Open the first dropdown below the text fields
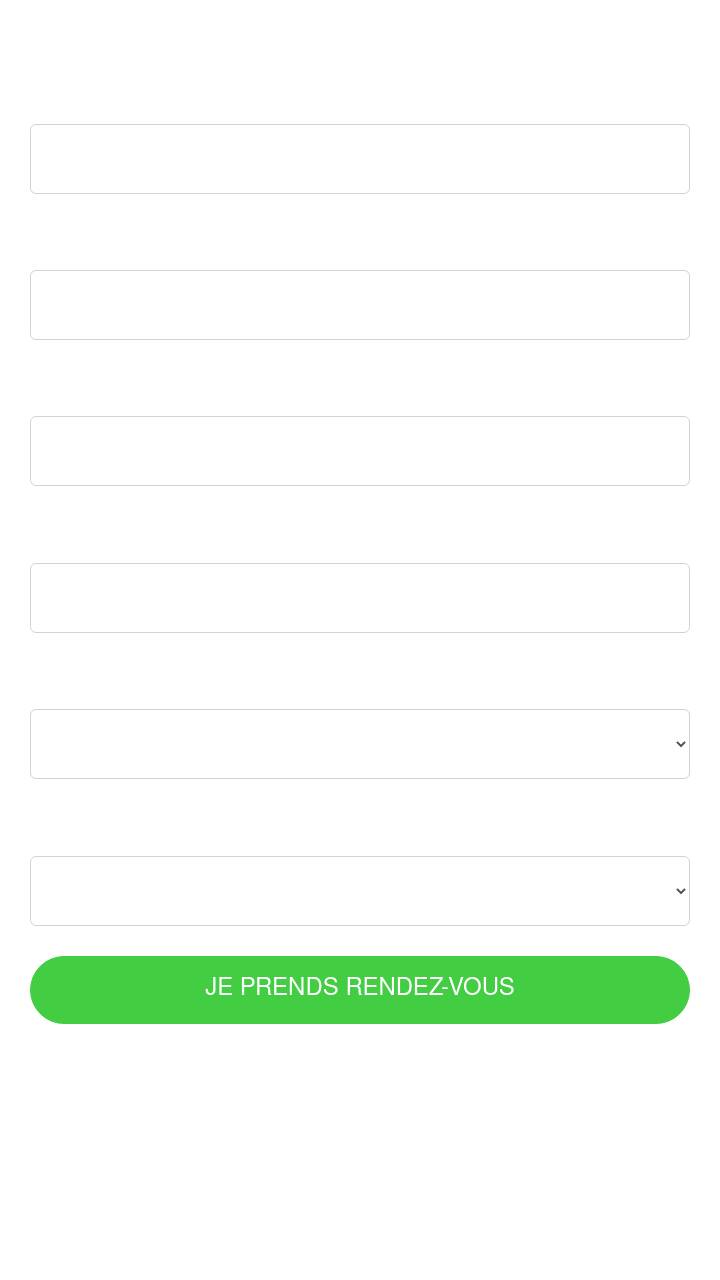The height and width of the screenshot is (1280, 720). point(360,744)
